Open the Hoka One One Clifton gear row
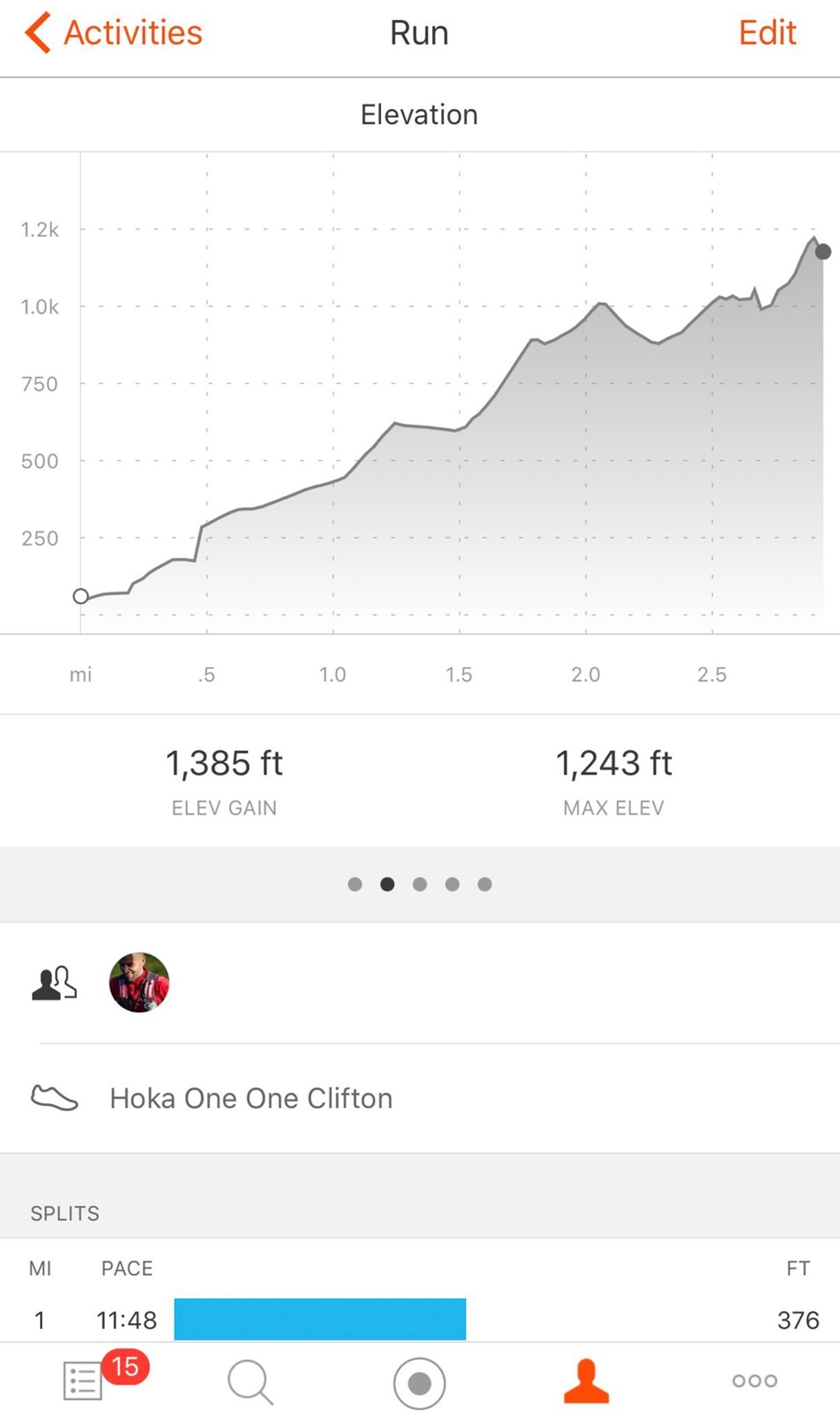Viewport: 840px width, 1414px height. tap(420, 1098)
